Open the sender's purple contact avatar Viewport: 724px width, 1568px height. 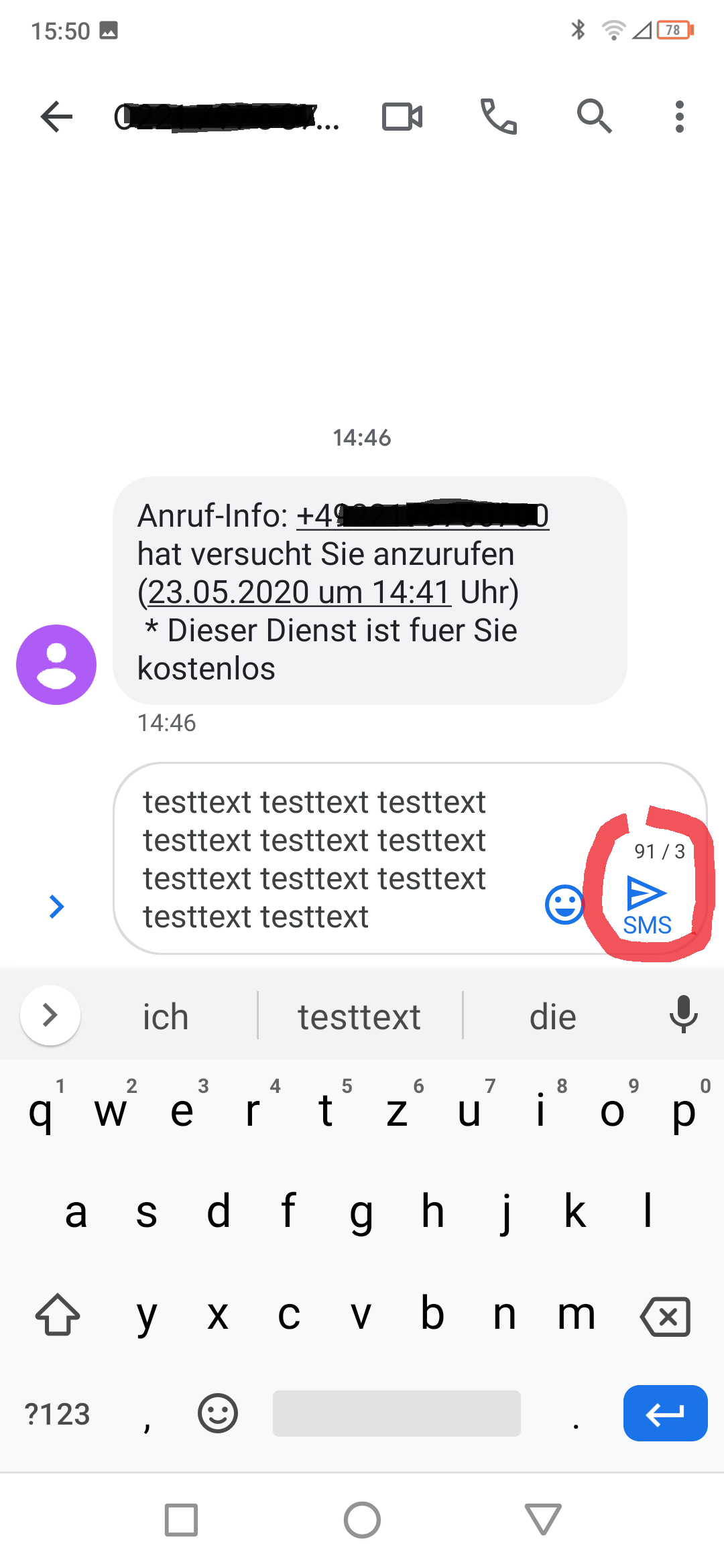tap(56, 665)
